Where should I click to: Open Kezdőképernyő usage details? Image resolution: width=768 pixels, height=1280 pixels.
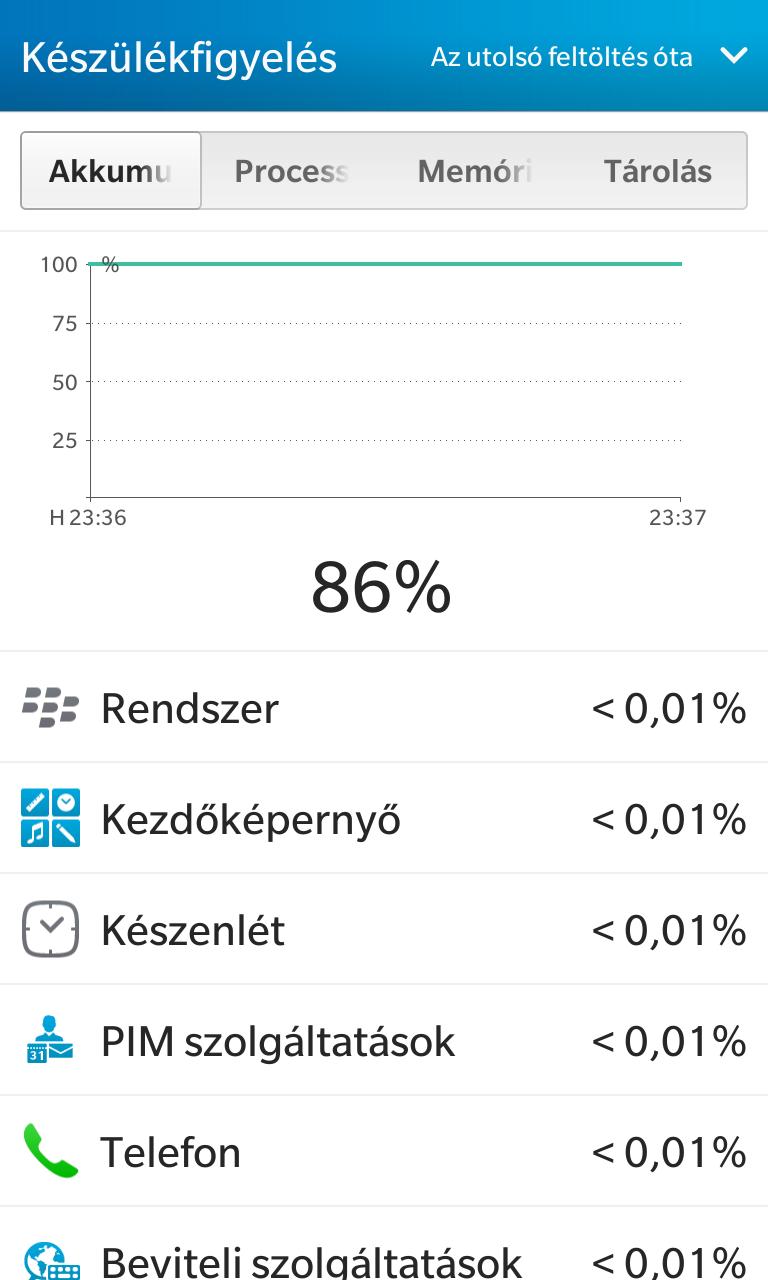click(x=384, y=819)
